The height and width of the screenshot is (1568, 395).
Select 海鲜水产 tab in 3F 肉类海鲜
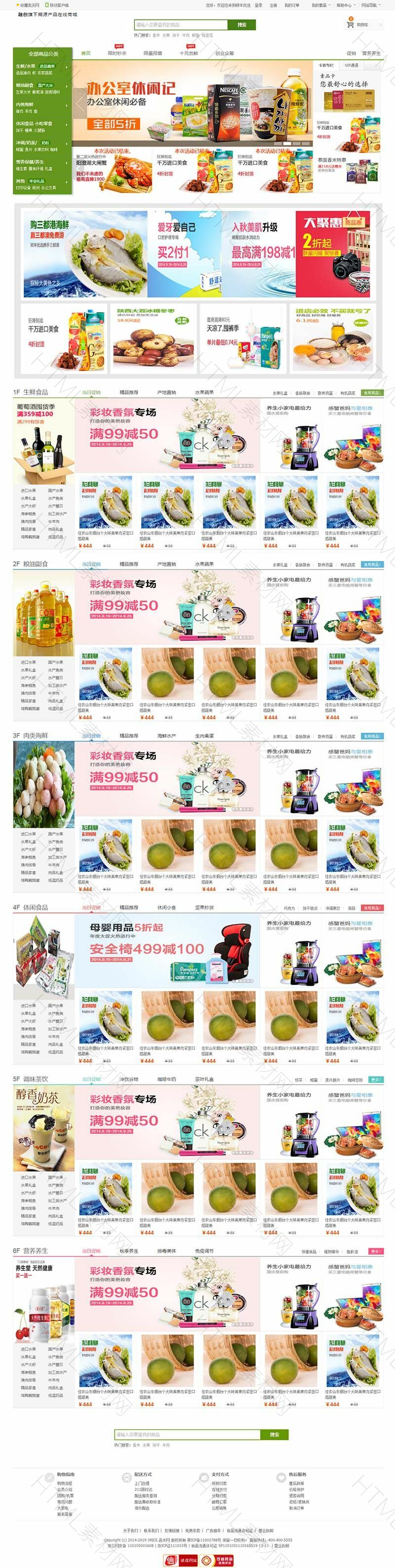[x=166, y=736]
